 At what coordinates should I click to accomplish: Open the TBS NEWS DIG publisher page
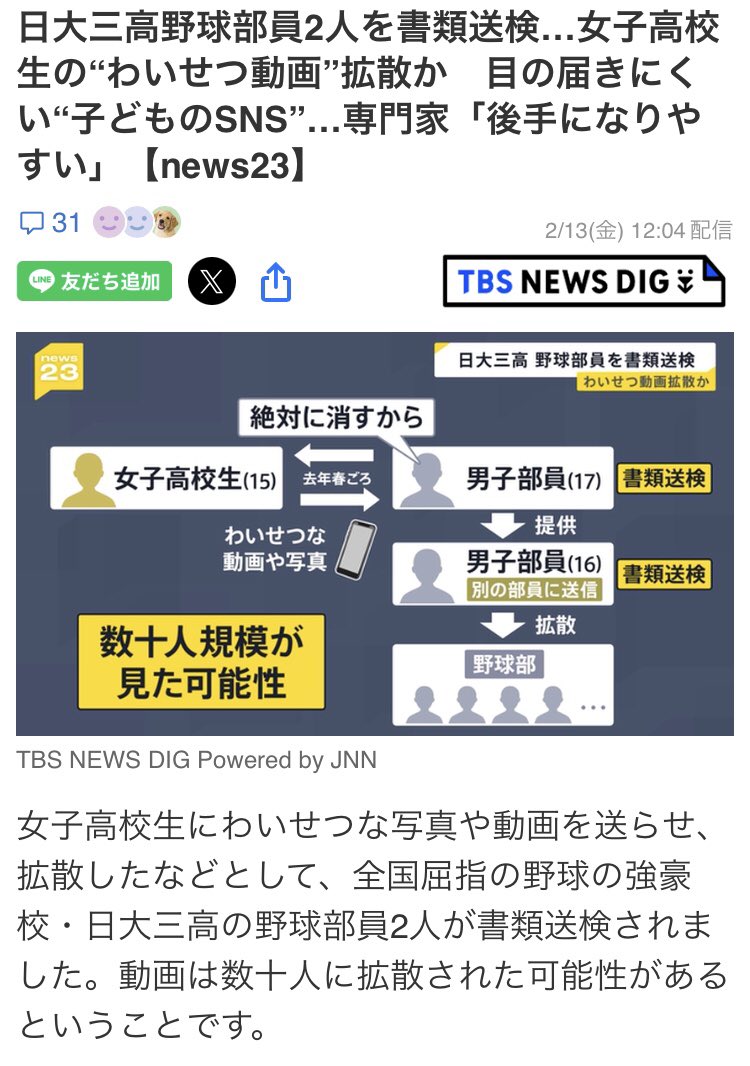(x=584, y=282)
